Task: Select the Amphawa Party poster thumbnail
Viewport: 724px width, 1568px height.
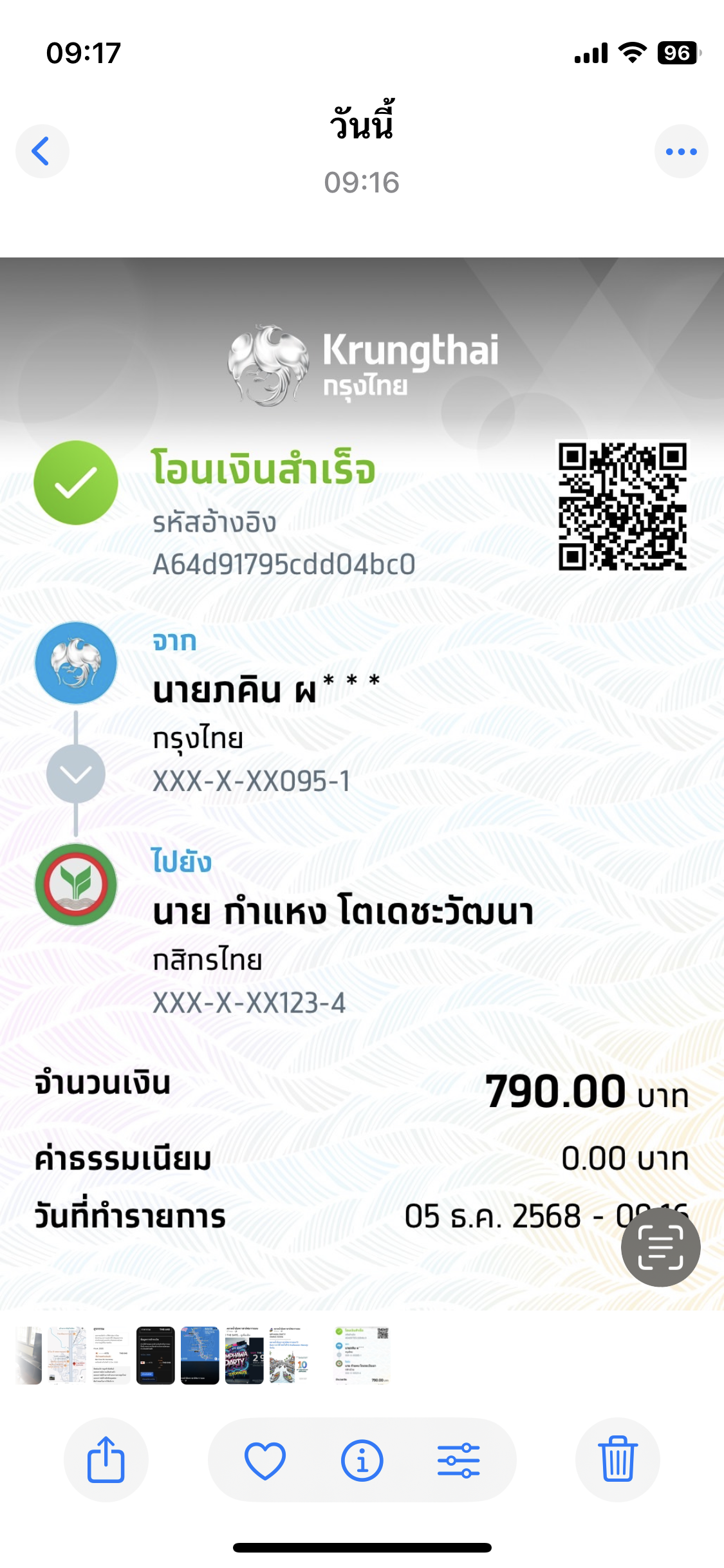Action: pos(244,1355)
